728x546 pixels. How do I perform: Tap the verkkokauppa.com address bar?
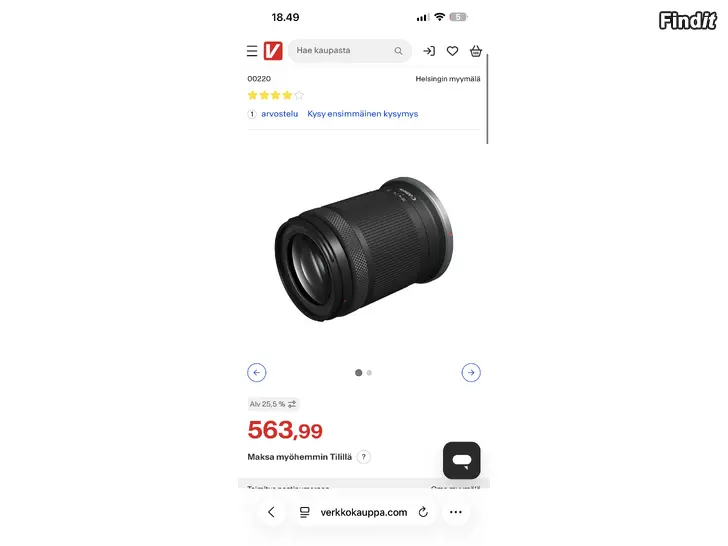[x=363, y=512]
